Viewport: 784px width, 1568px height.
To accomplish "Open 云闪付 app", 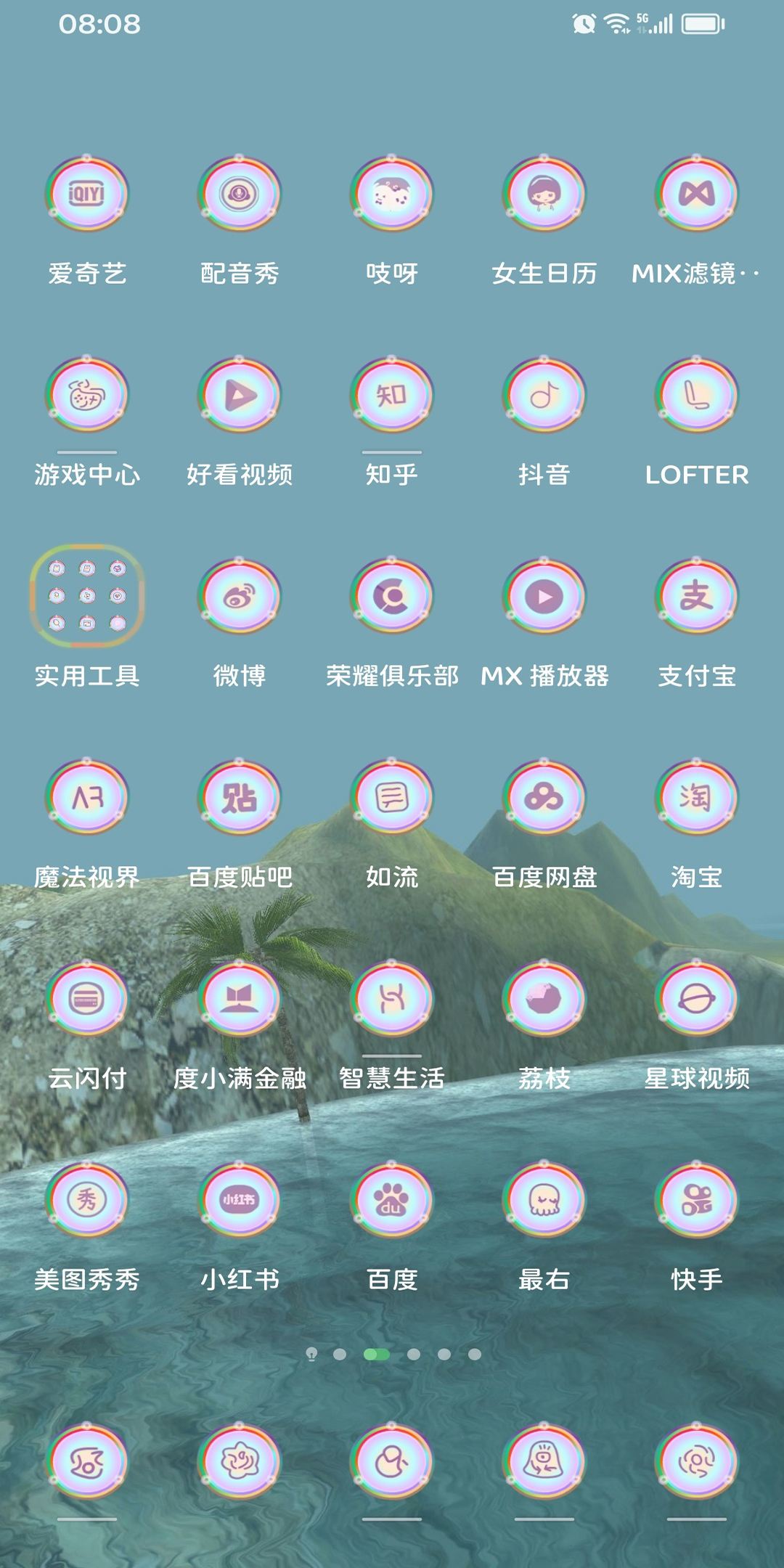I will click(87, 999).
